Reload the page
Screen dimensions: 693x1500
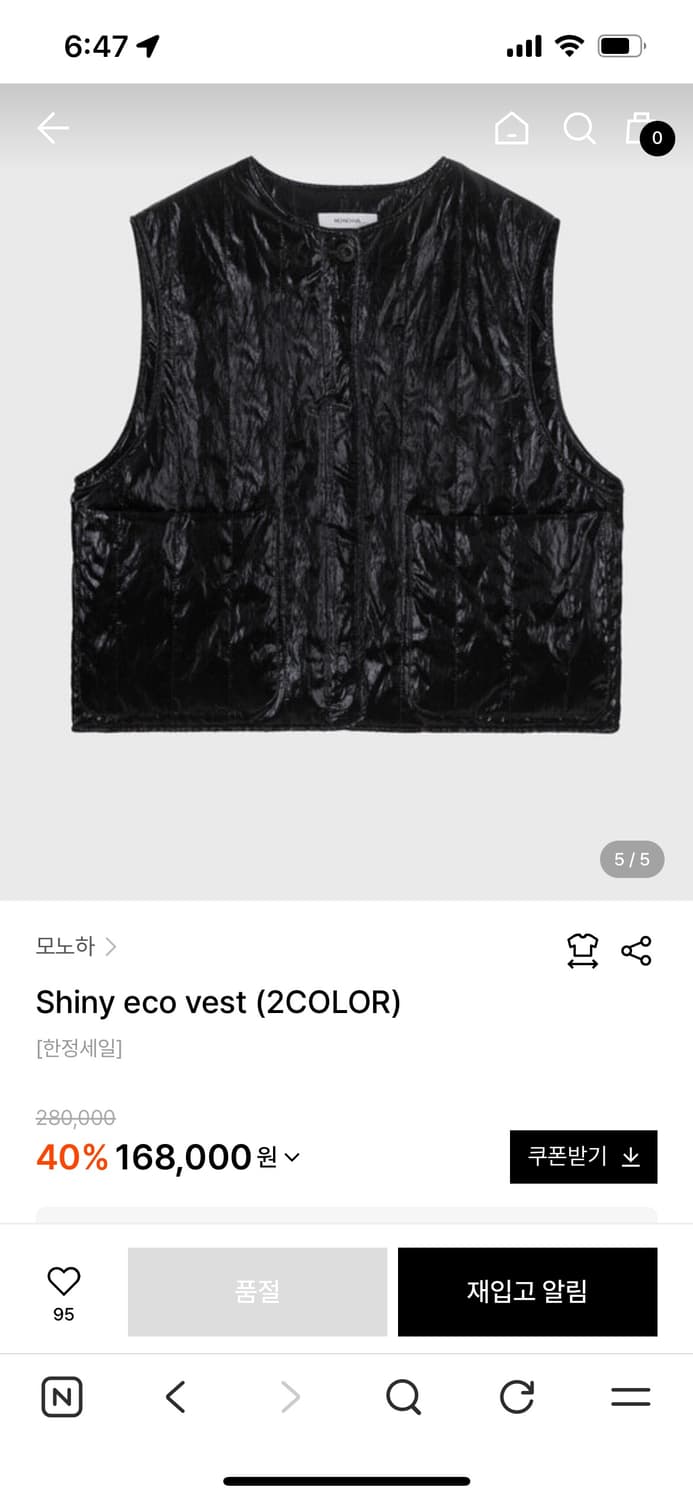(516, 1397)
